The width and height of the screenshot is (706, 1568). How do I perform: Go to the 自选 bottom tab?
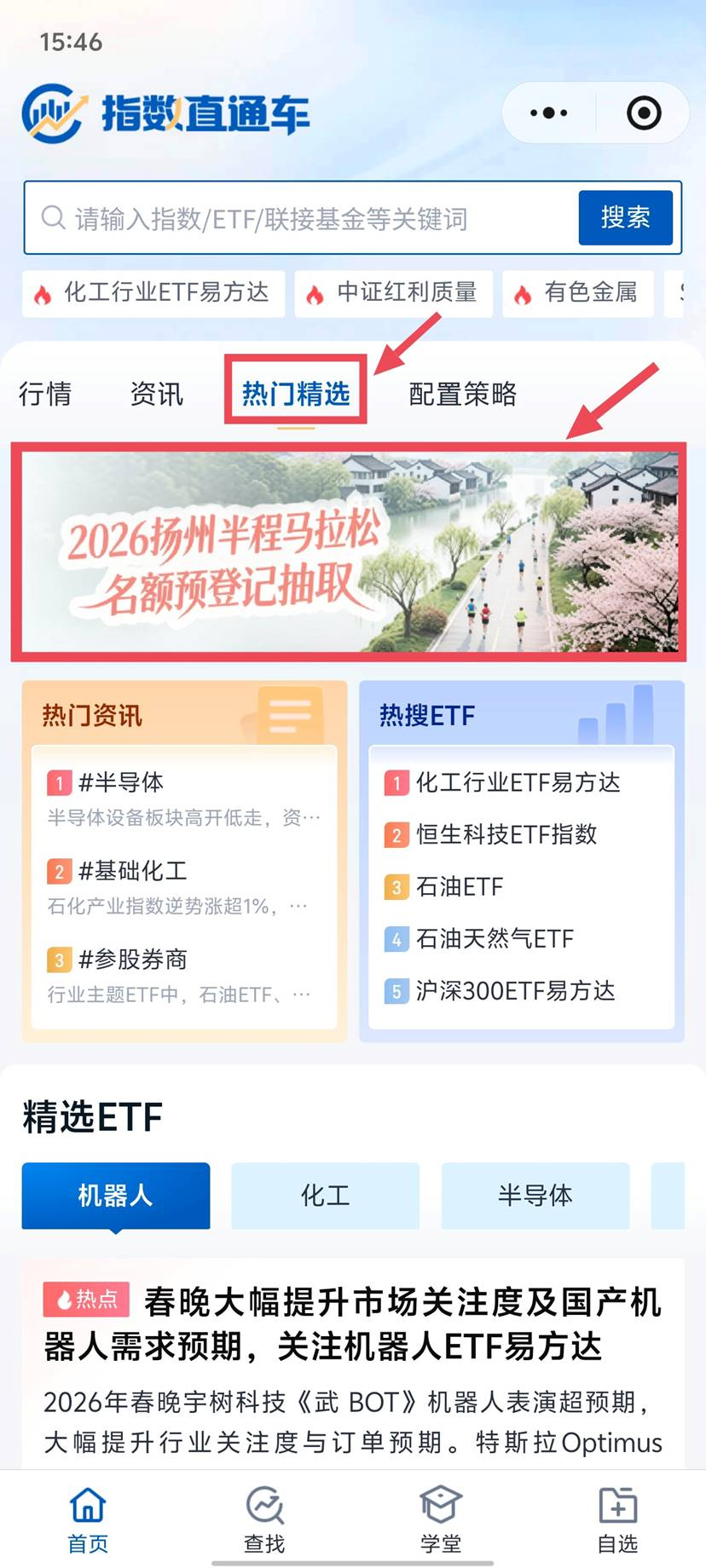[616, 1520]
